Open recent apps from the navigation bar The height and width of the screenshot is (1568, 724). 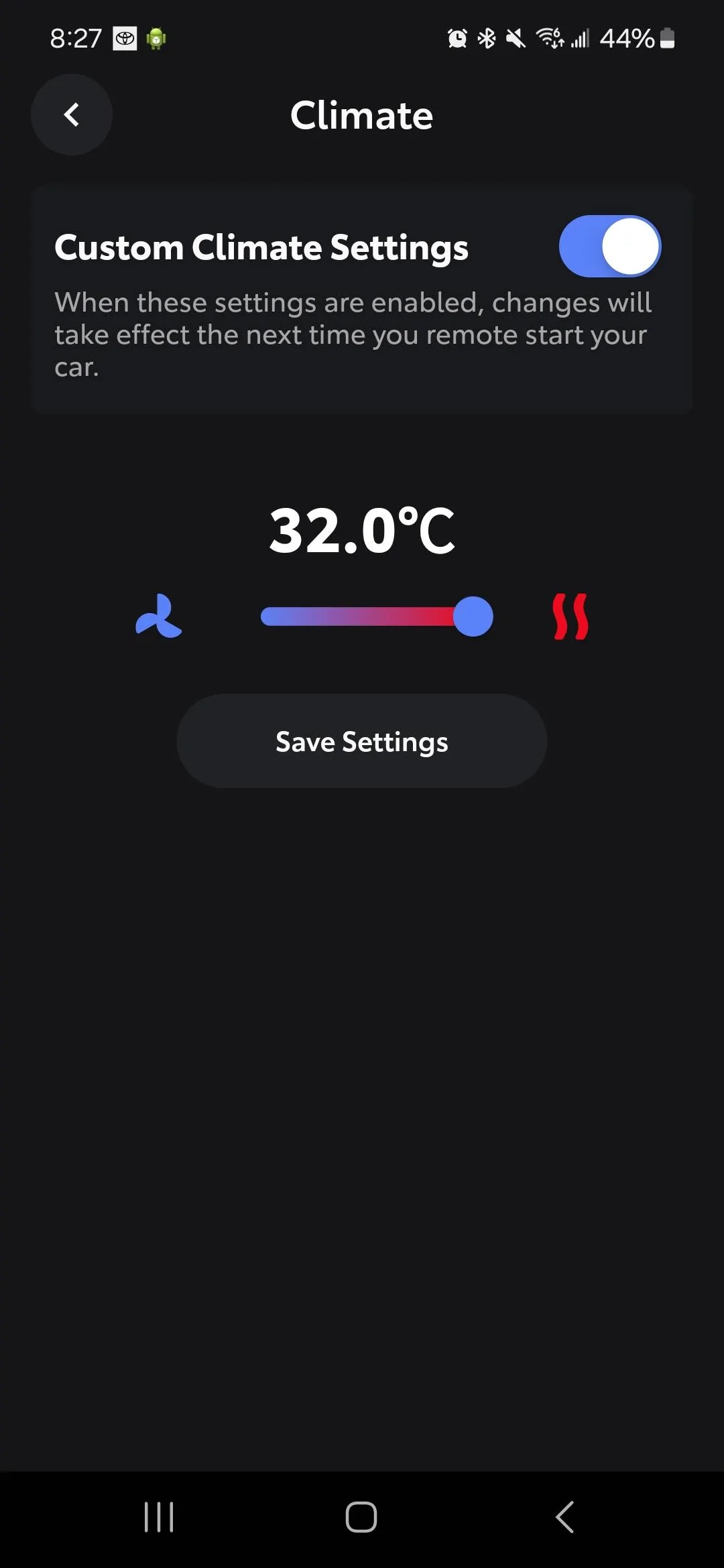coord(159,1516)
